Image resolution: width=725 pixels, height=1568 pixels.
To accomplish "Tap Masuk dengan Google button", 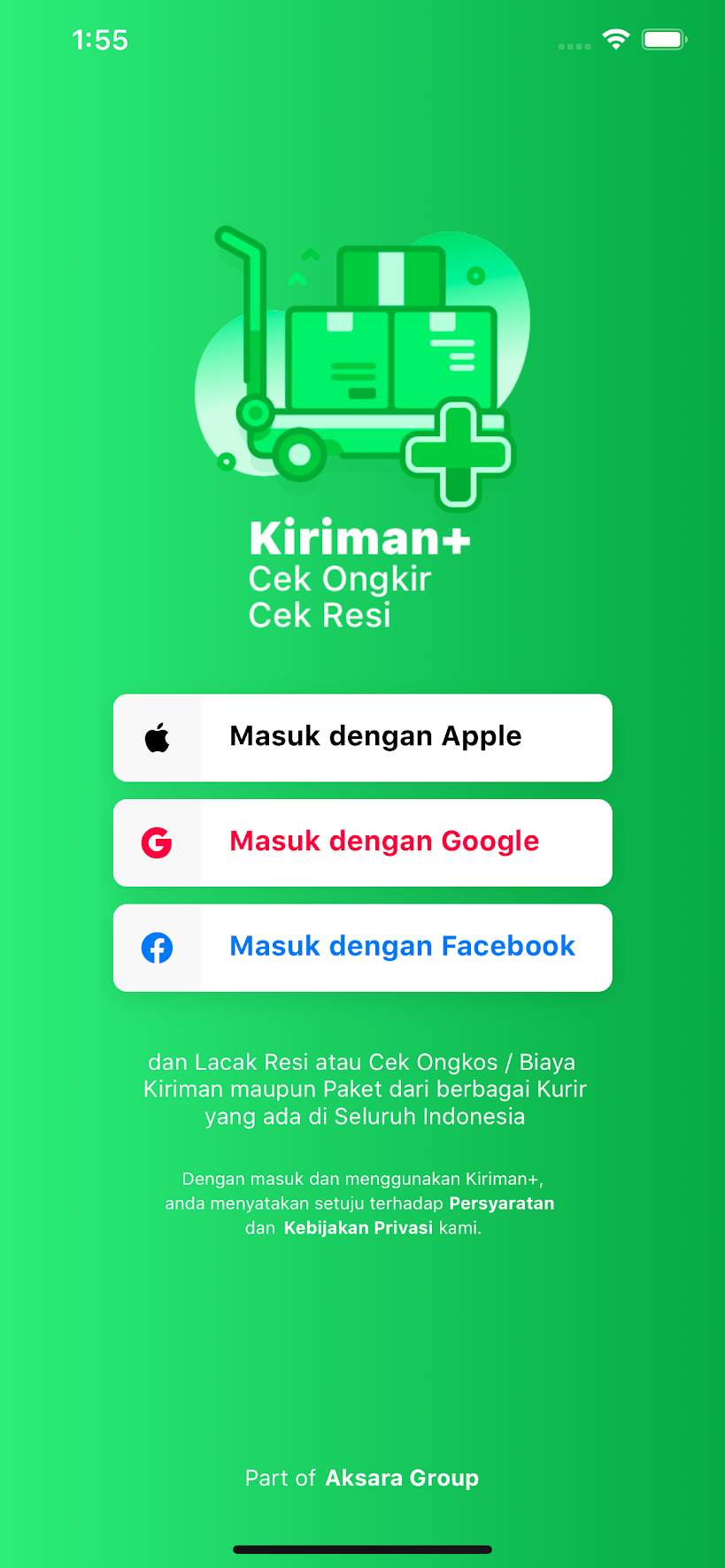I will pyautogui.click(x=362, y=842).
